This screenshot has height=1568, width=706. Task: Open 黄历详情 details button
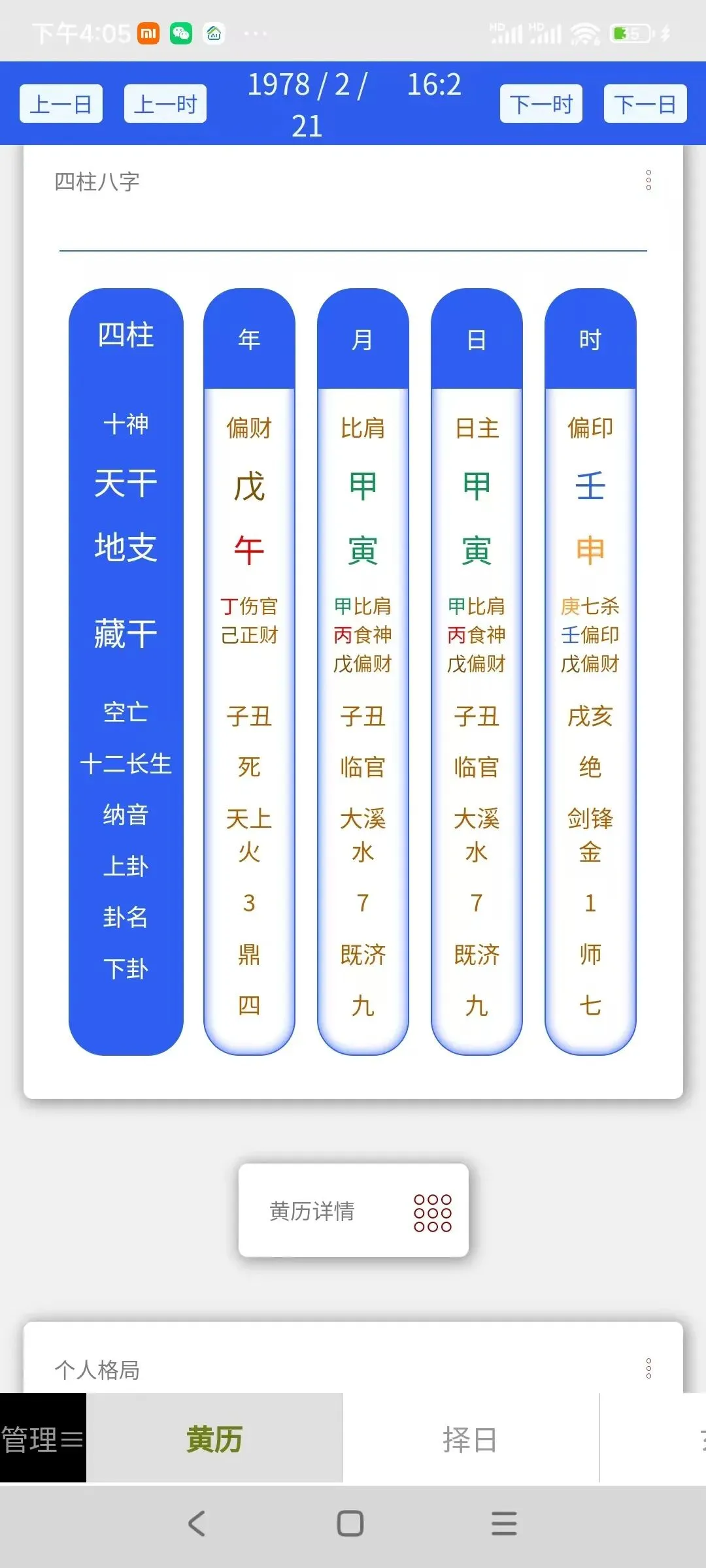(354, 1210)
